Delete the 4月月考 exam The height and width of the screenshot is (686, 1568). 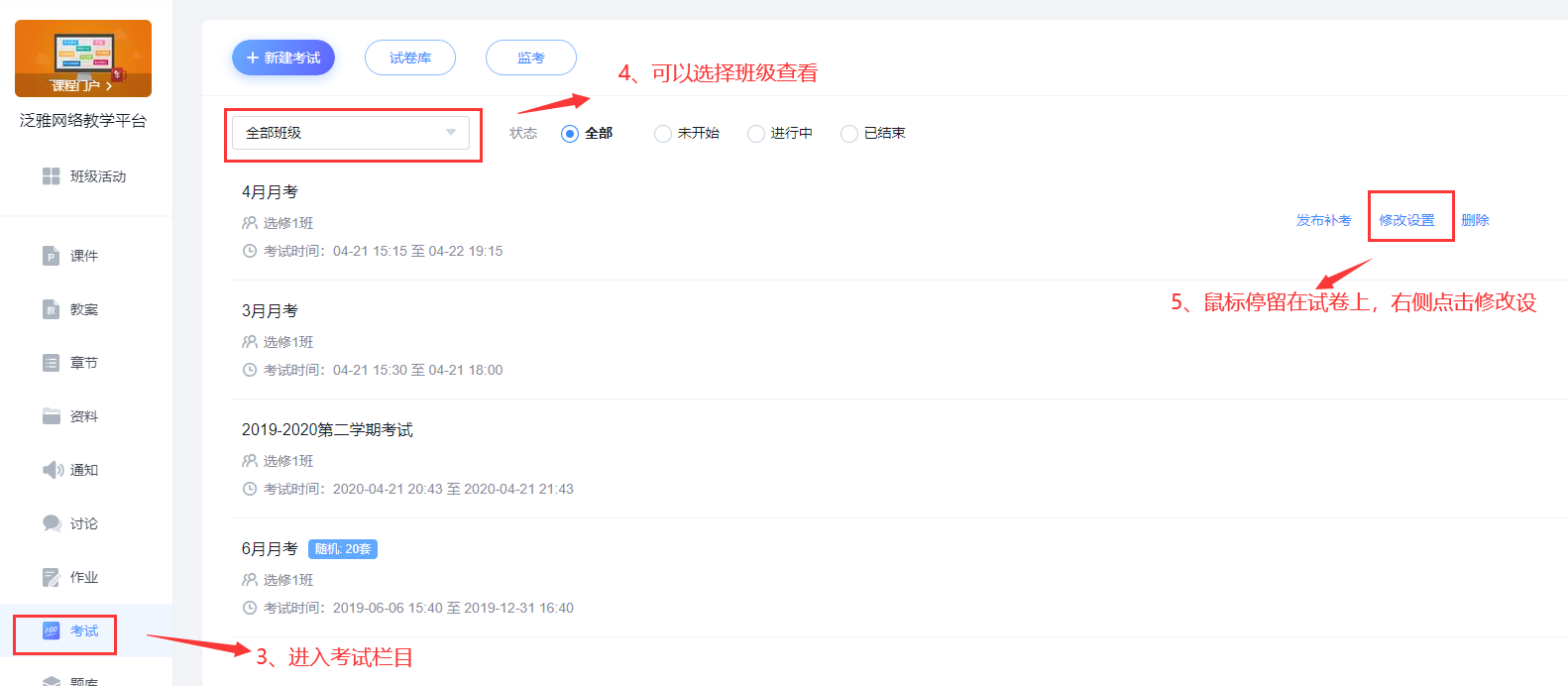(1475, 220)
